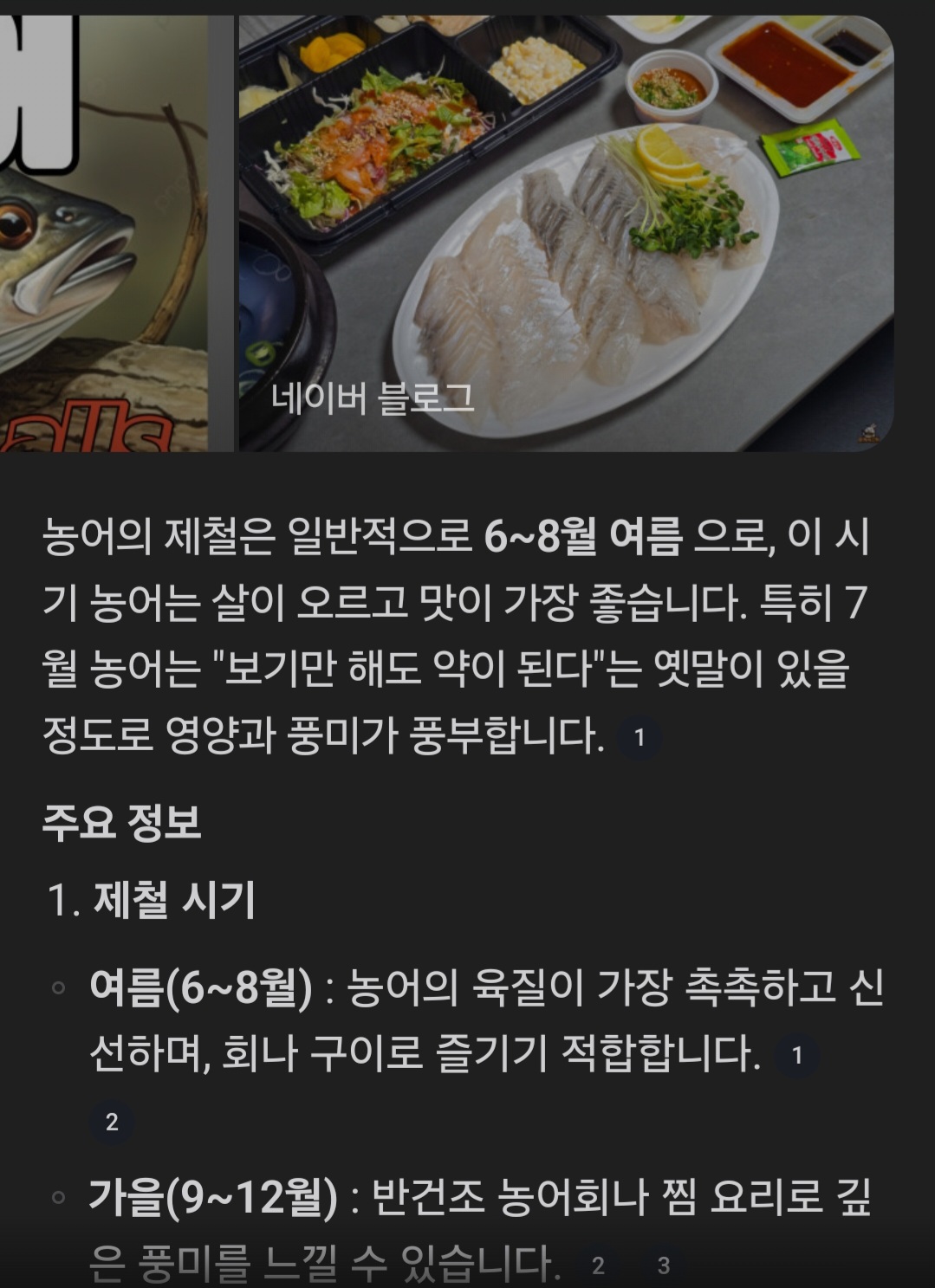Open the bass fish illustration tile
Viewport: 935px width, 1288px height.
[x=102, y=234]
